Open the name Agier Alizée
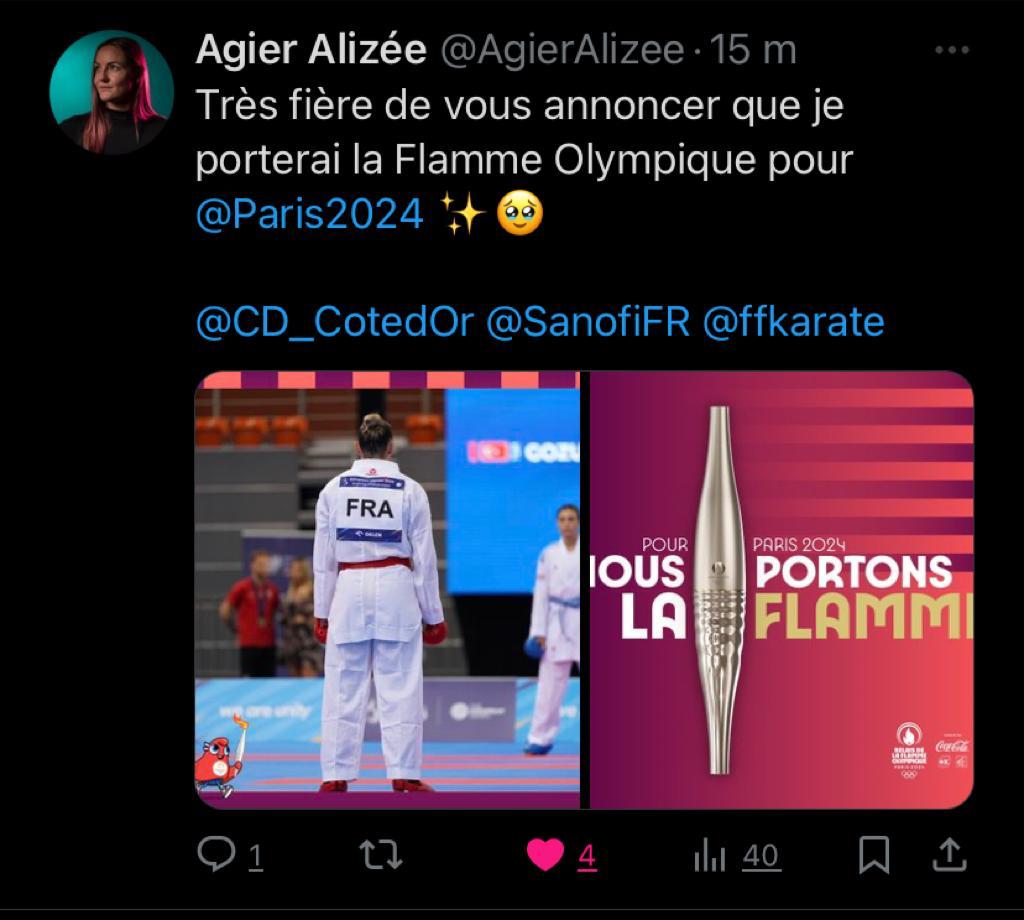 (x=311, y=50)
